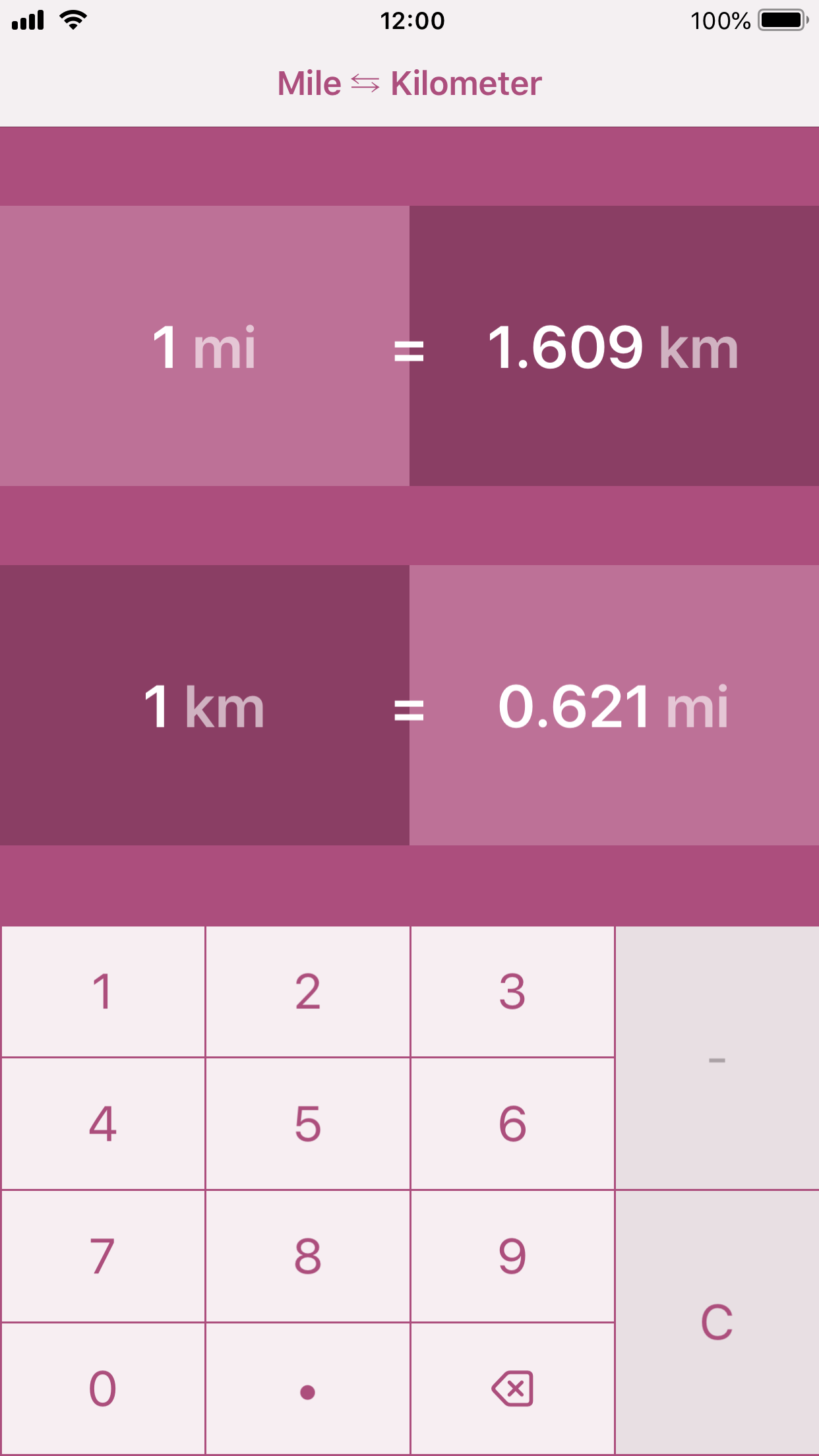The image size is (819, 1456).
Task: Select the 1.609 km result field
Action: point(613,346)
